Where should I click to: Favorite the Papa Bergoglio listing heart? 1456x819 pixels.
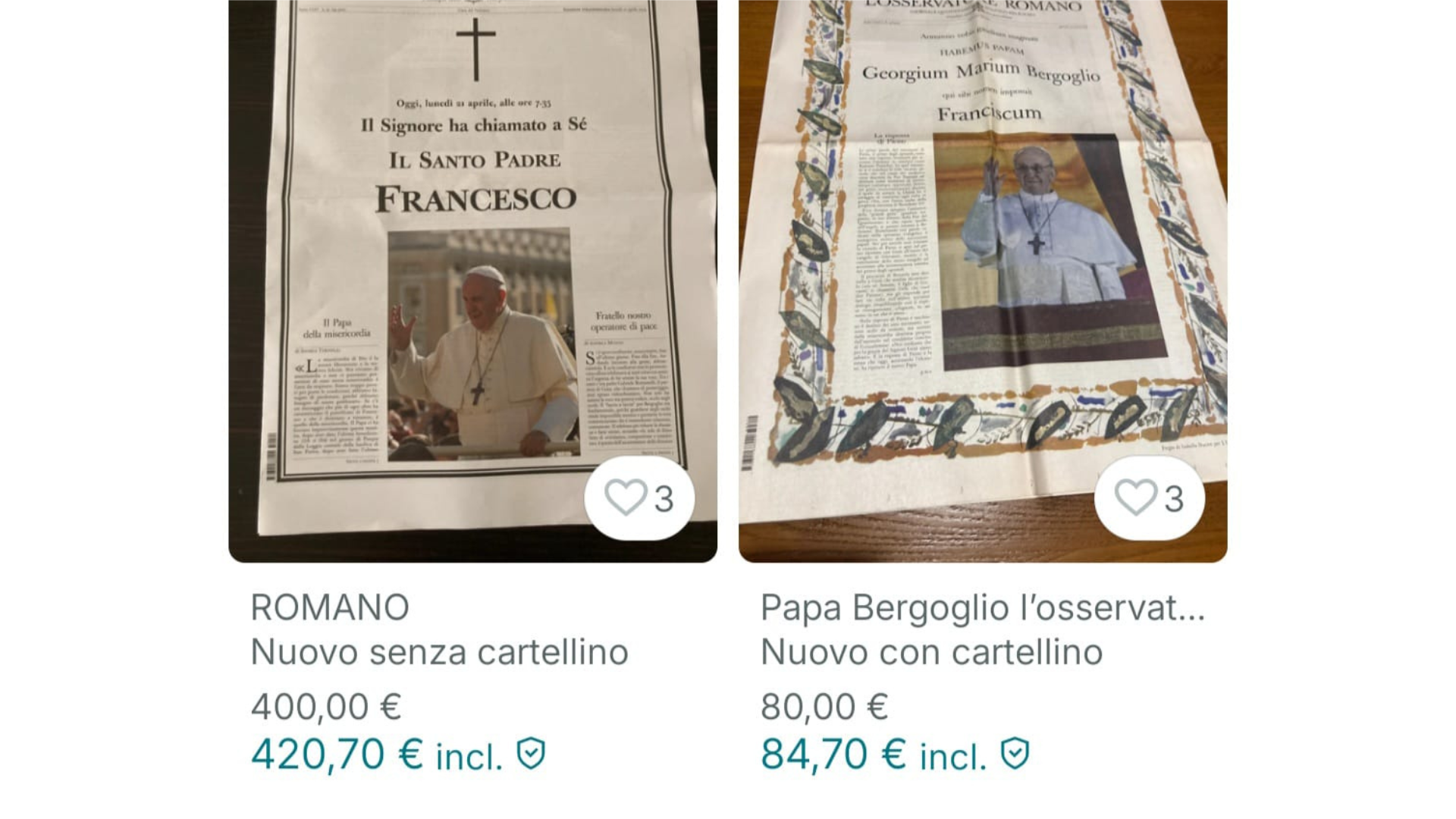point(1135,498)
